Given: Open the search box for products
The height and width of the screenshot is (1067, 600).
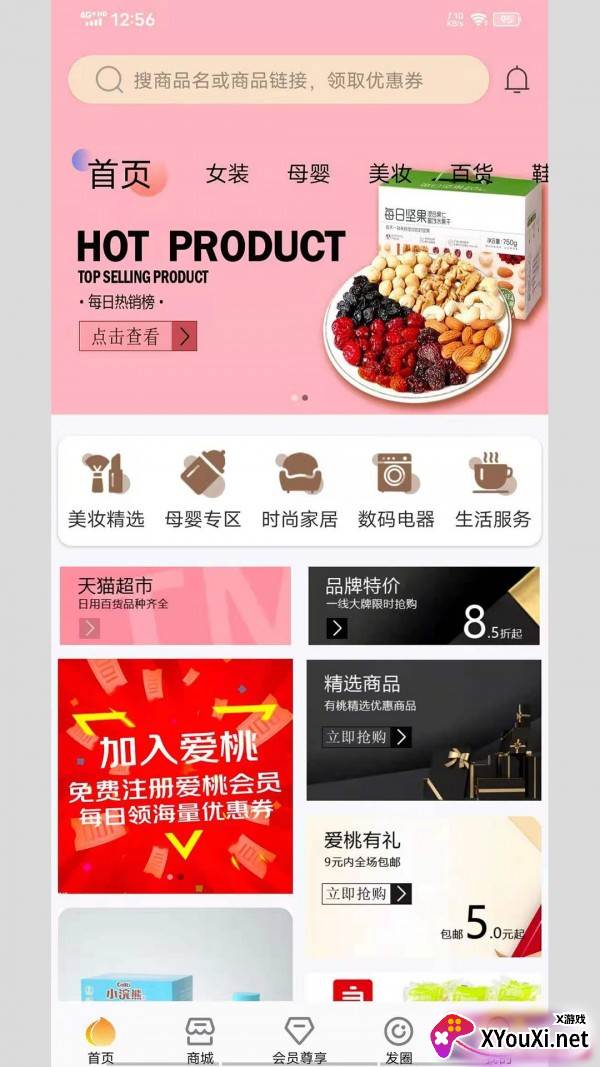Looking at the screenshot, I should point(278,80).
